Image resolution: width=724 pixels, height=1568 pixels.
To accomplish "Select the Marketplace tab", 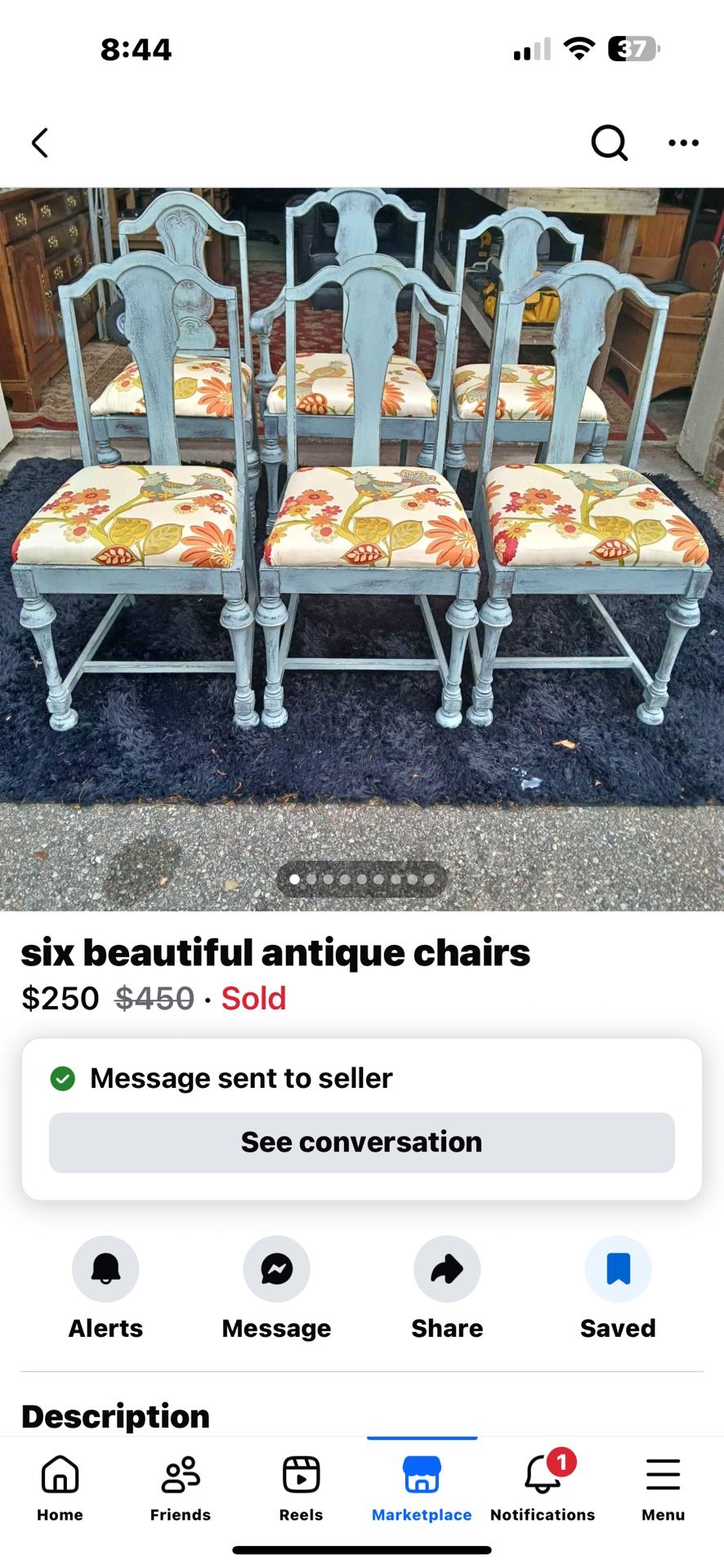I will tap(422, 1488).
